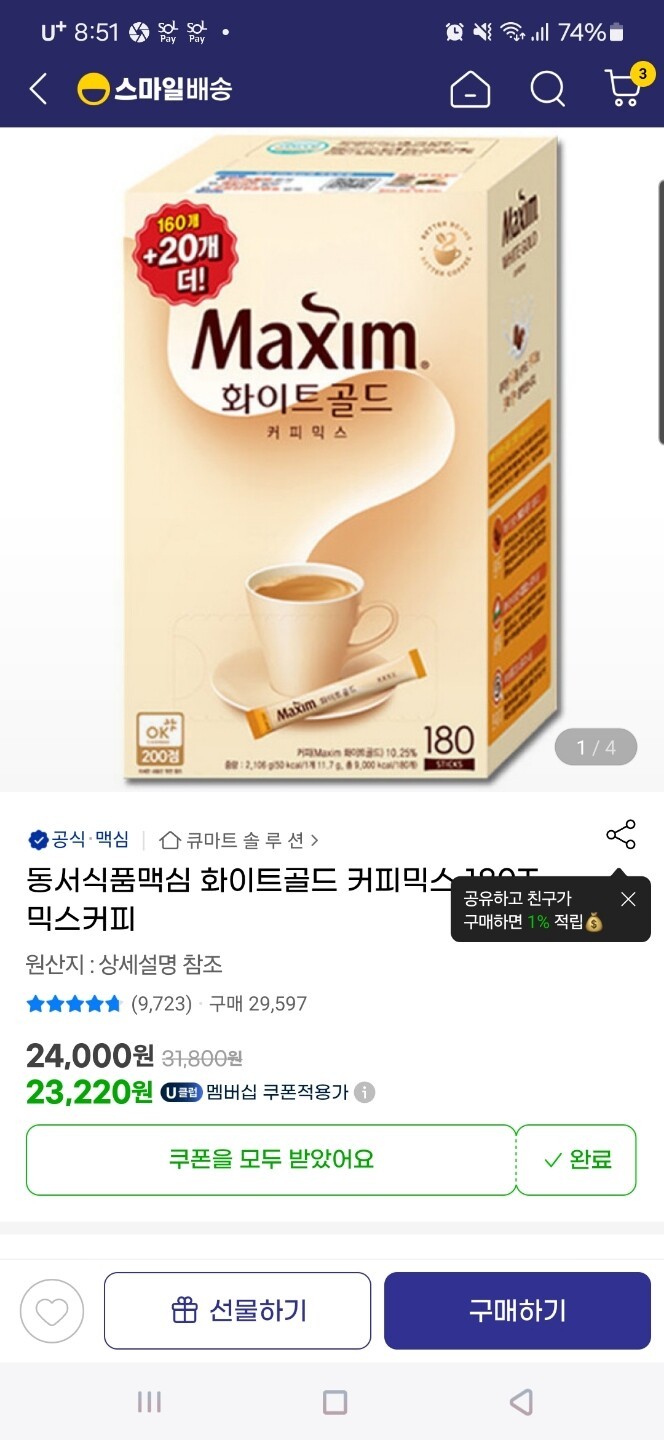Go back using the top-left arrow
664x1440 pixels.
[38, 90]
